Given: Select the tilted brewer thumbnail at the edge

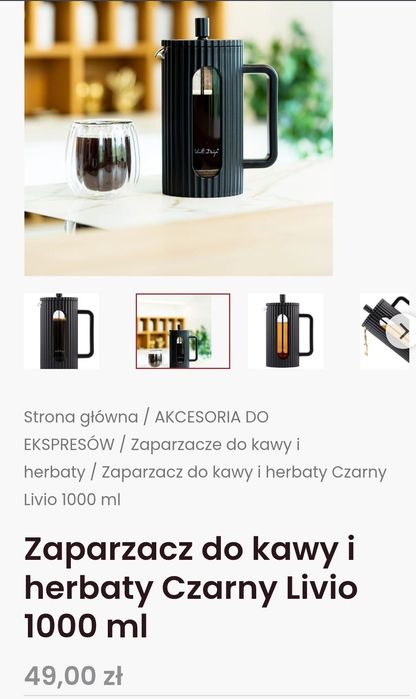Looking at the screenshot, I should pyautogui.click(x=383, y=331).
